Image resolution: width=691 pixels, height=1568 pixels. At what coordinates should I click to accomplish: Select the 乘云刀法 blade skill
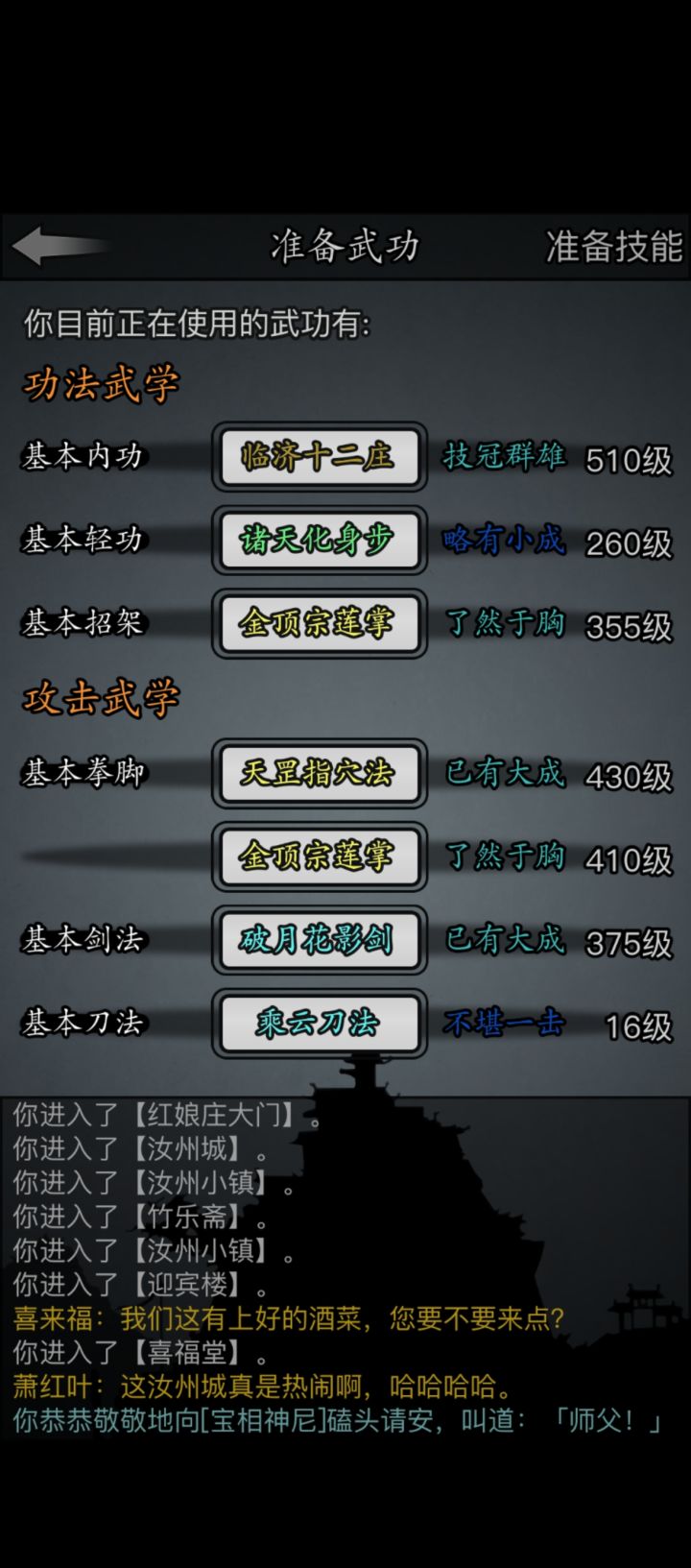point(319,1025)
